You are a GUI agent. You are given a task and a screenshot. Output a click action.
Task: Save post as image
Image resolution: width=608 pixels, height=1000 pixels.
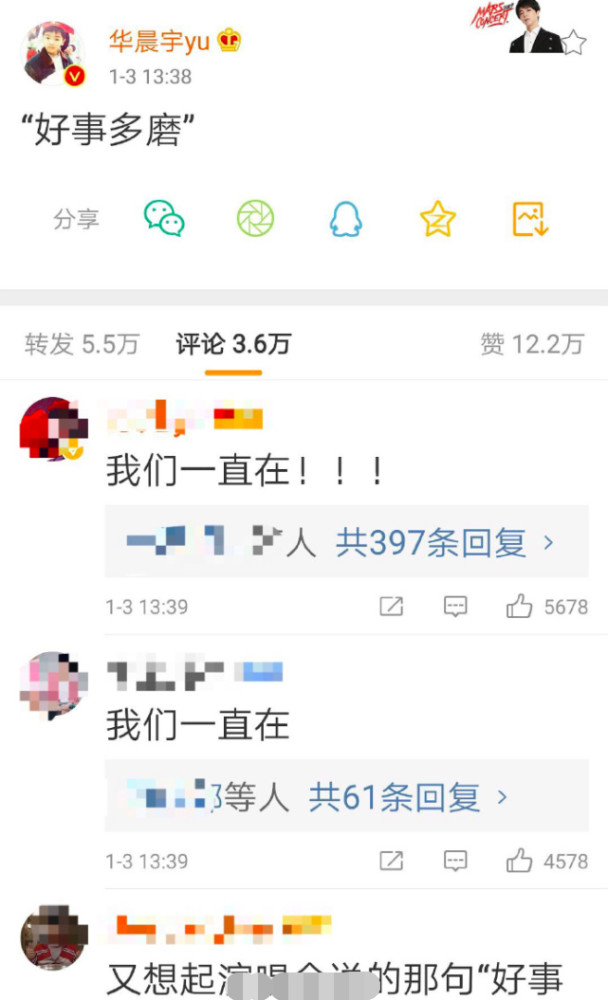(x=530, y=218)
